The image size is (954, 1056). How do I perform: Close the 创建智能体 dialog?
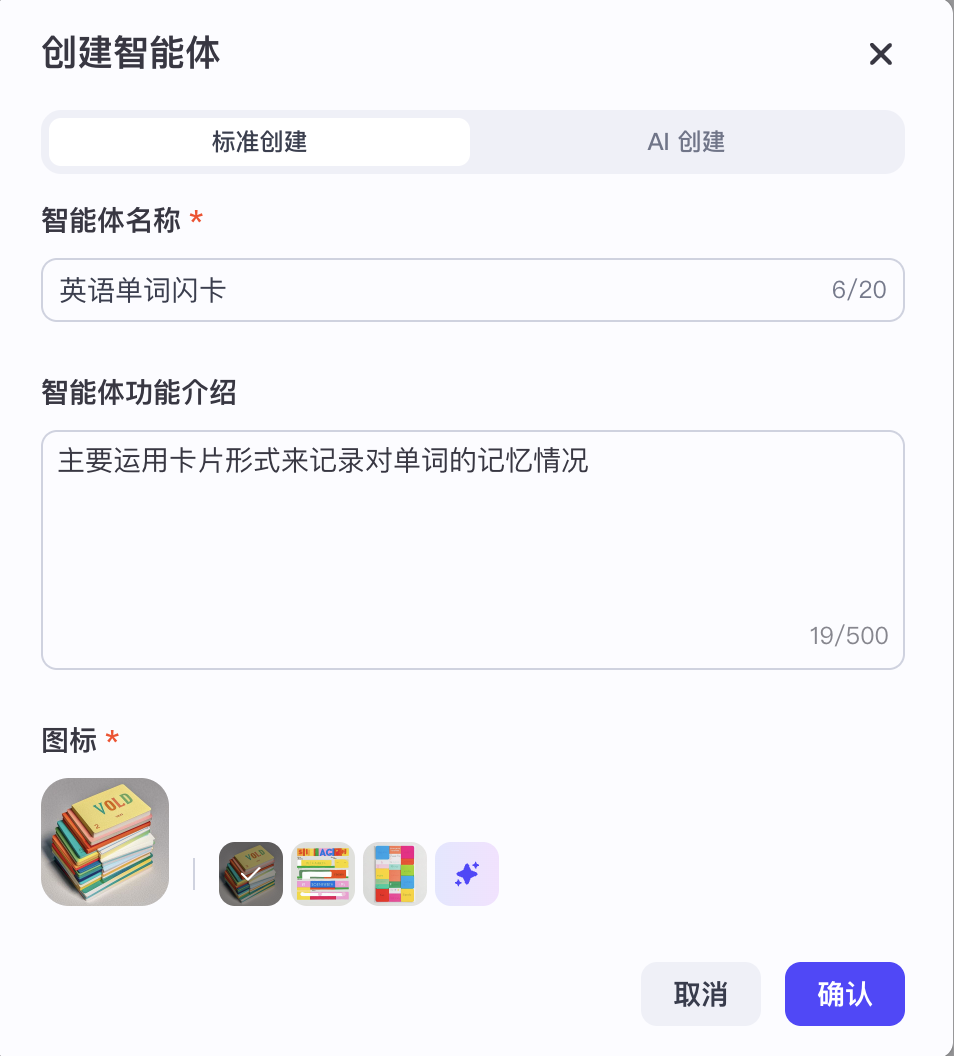click(881, 54)
